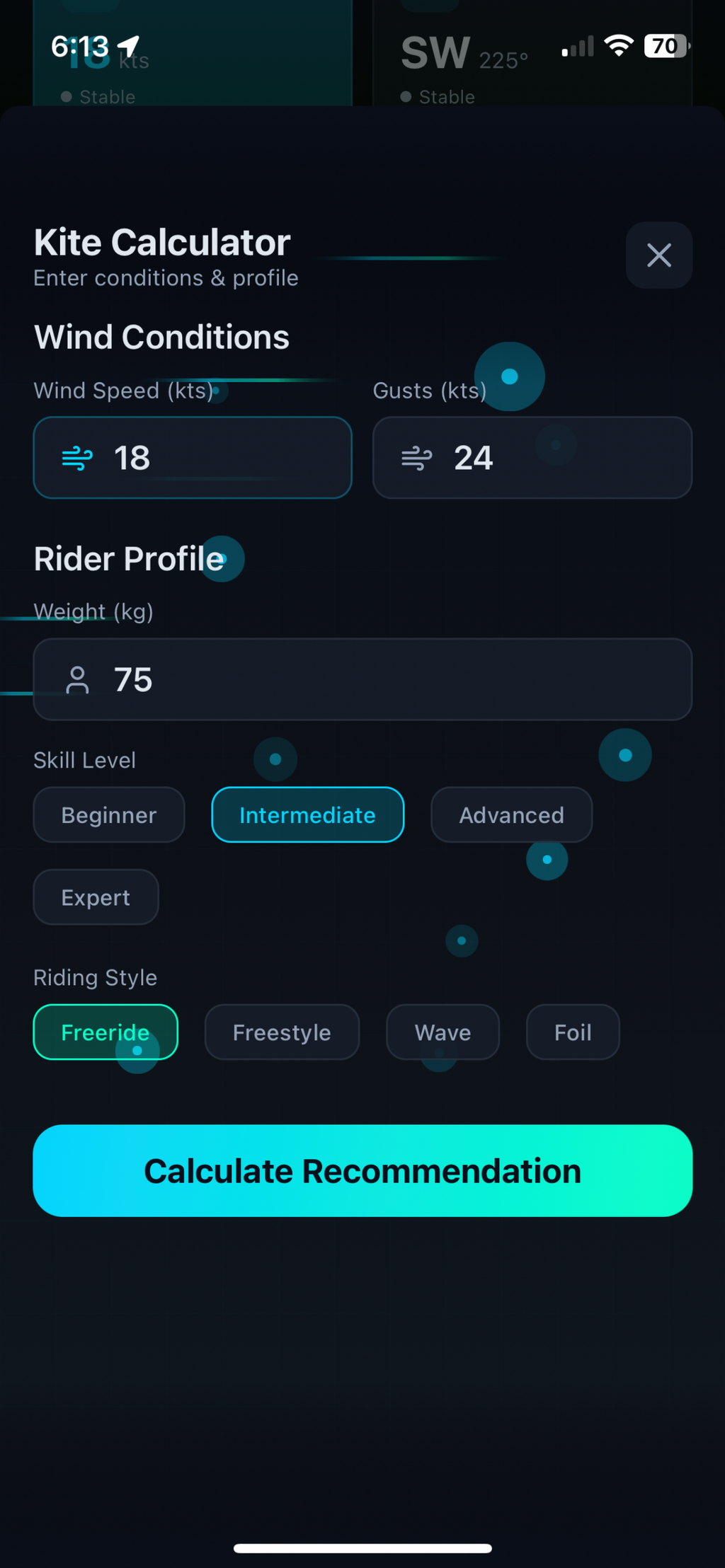725x1568 pixels.
Task: Click the wind icon in Gusts field
Action: (x=417, y=457)
